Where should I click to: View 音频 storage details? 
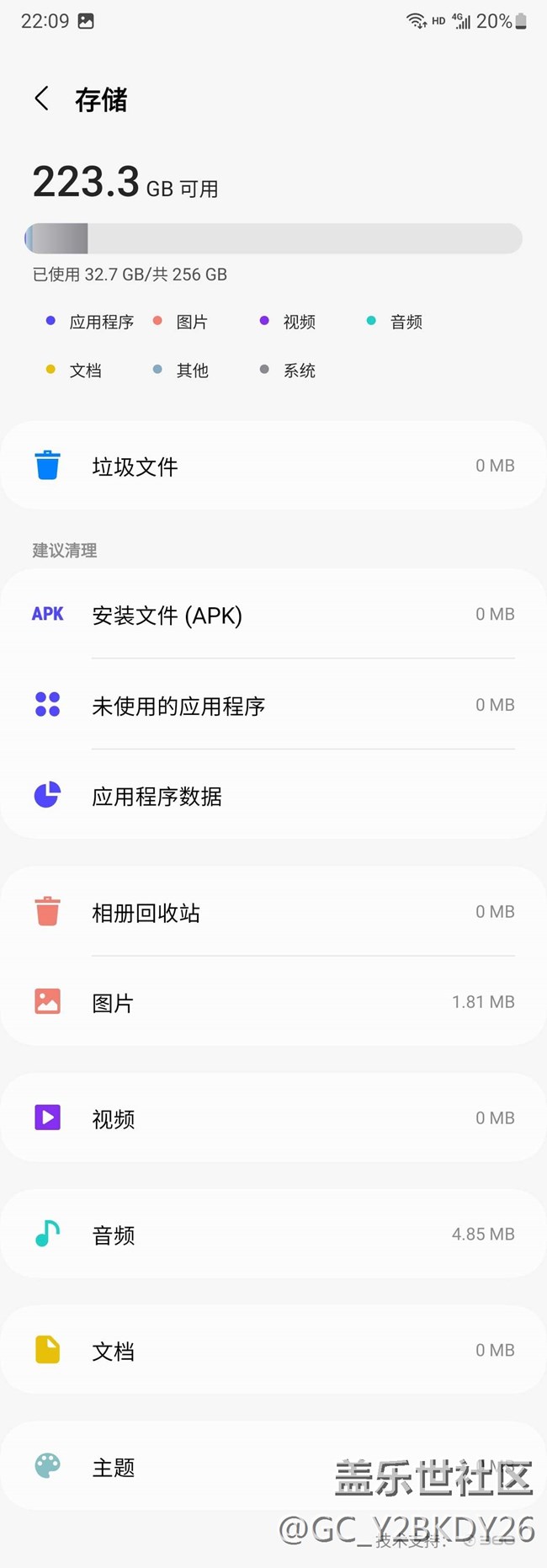pos(273,1235)
